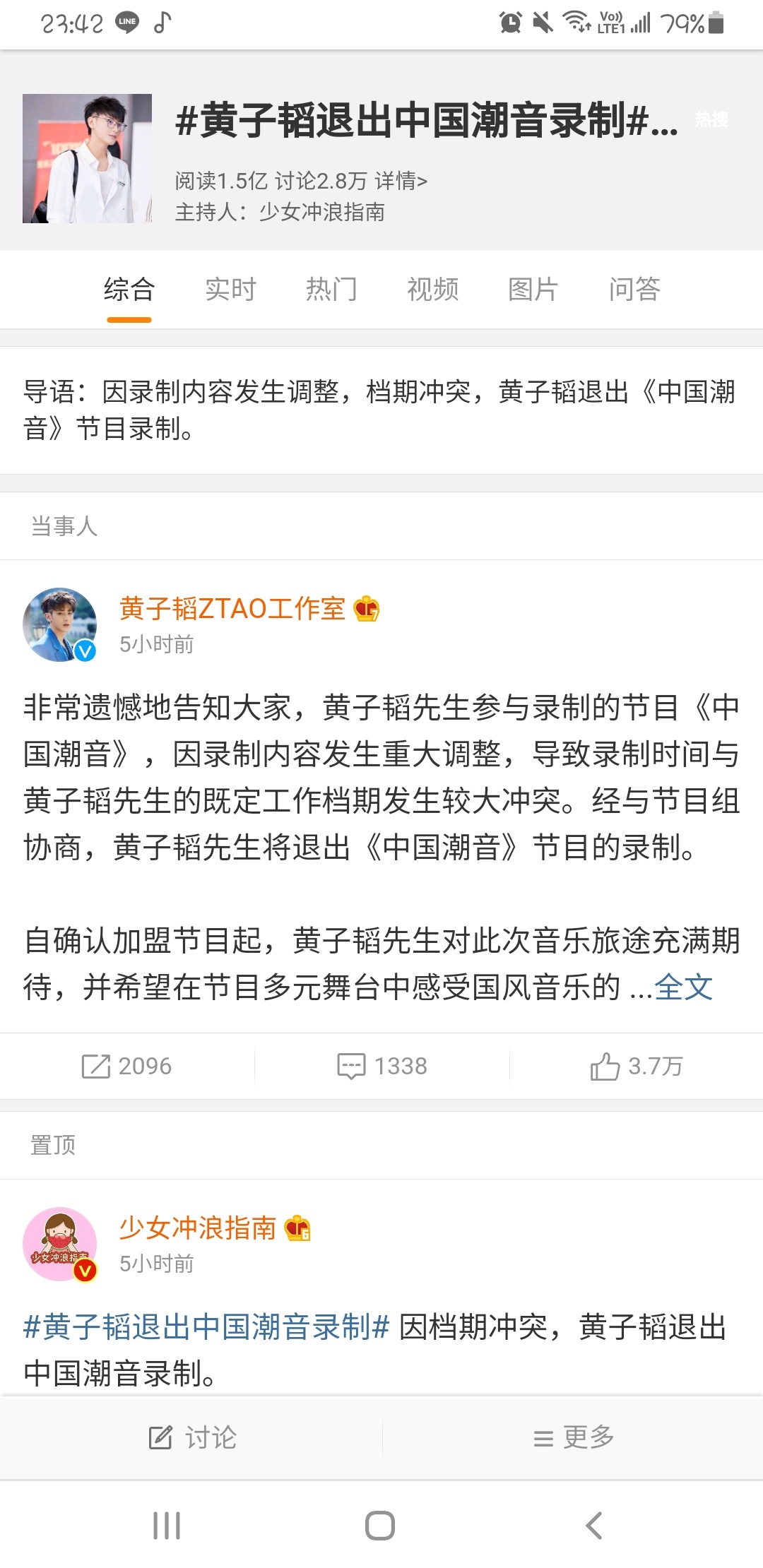Open comments on 黄子韬ZTAO工作室 post
This screenshot has width=763, height=1568.
[382, 1066]
